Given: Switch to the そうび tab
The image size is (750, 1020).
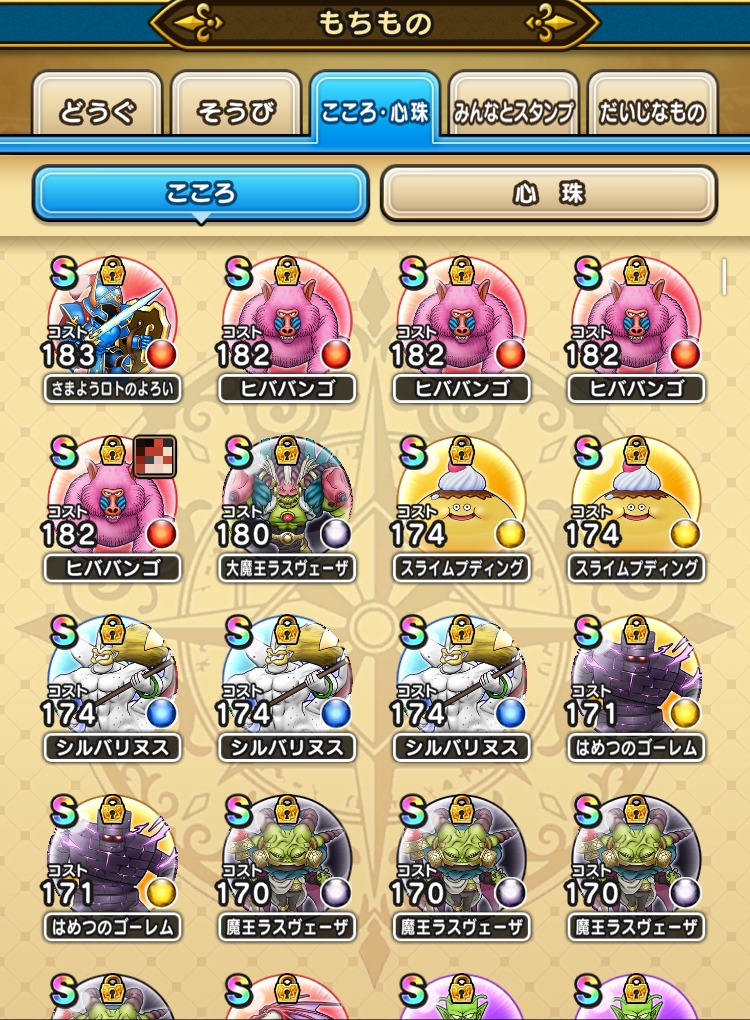Looking at the screenshot, I should coord(236,109).
